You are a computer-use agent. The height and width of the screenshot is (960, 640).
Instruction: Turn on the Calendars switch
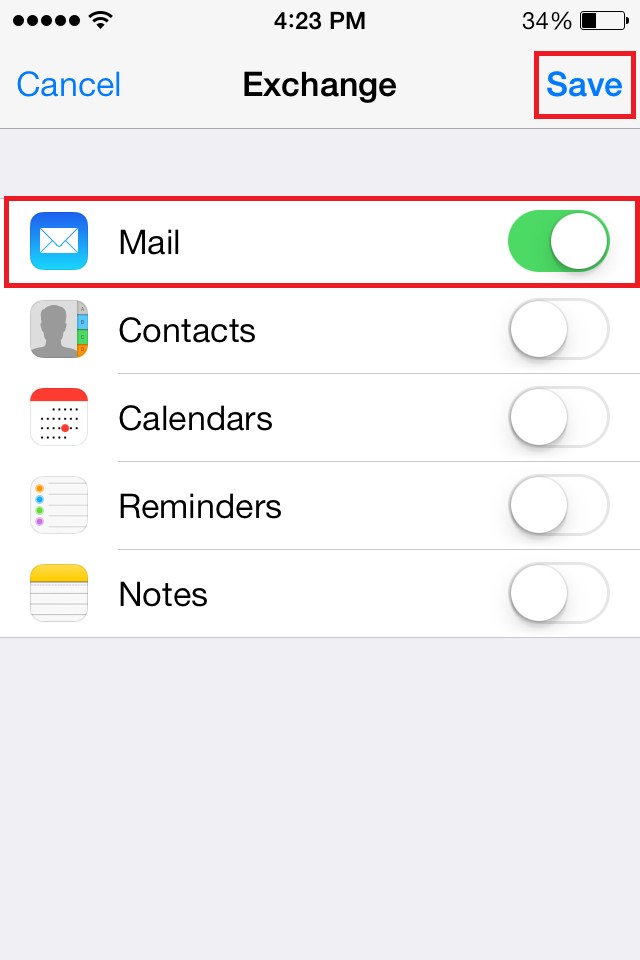[x=558, y=418]
